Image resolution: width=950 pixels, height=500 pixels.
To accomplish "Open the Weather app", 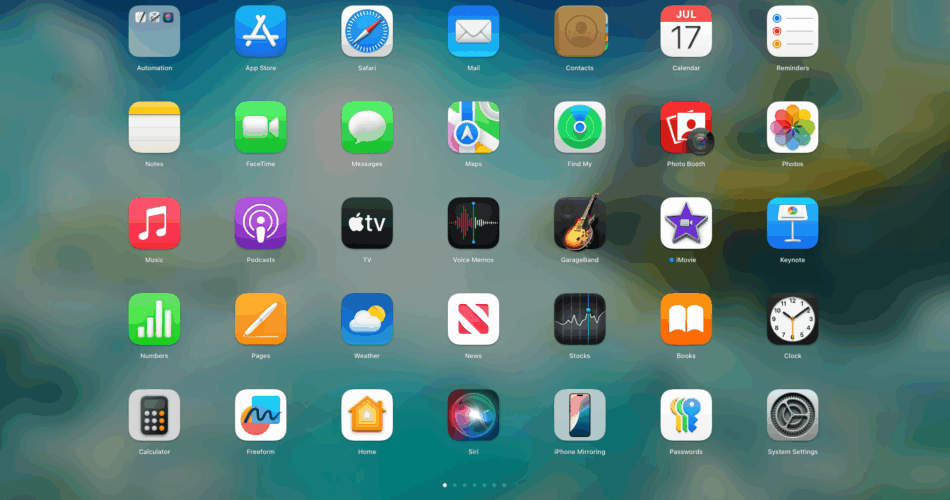I will tap(367, 319).
